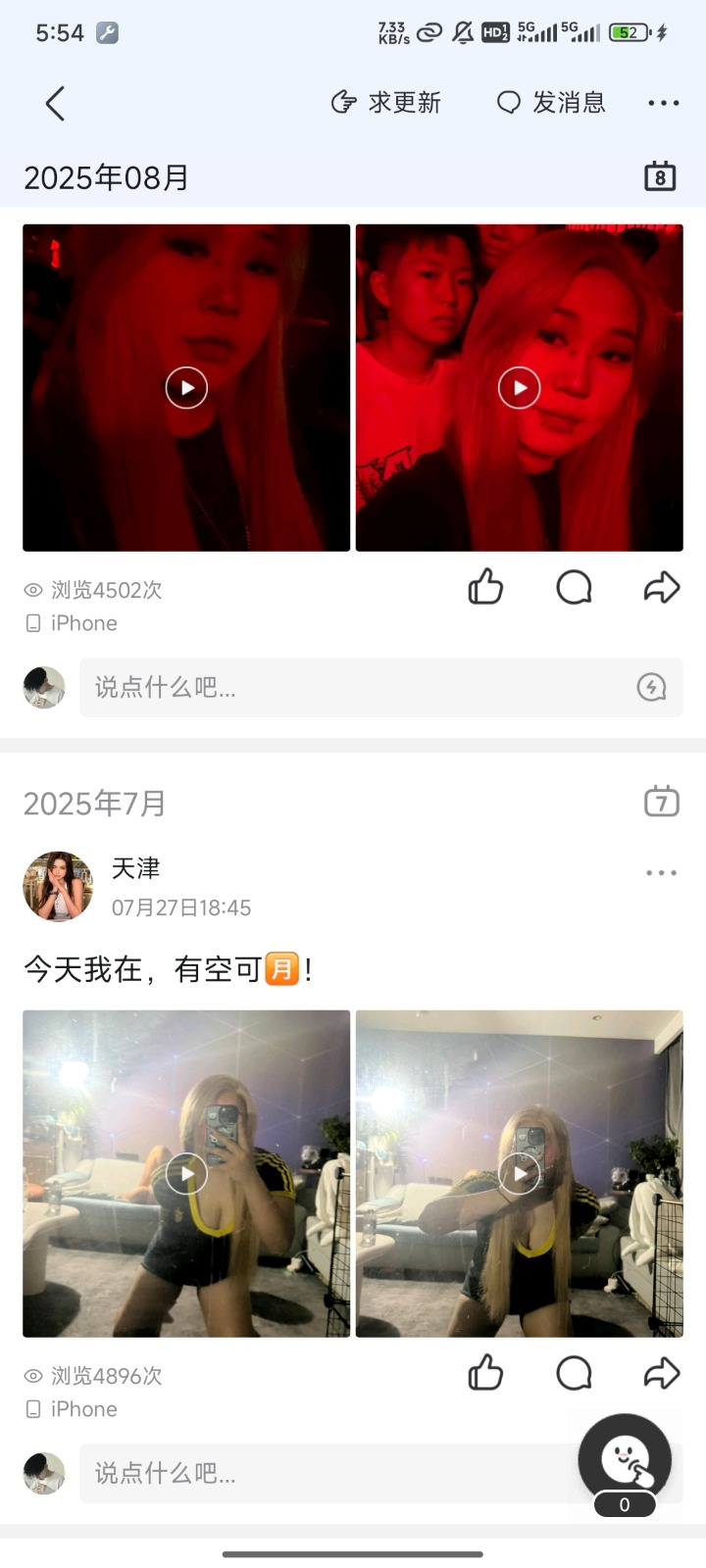The image size is (706, 1568).
Task: Share the post with 浏览4896次
Action: point(662,1374)
